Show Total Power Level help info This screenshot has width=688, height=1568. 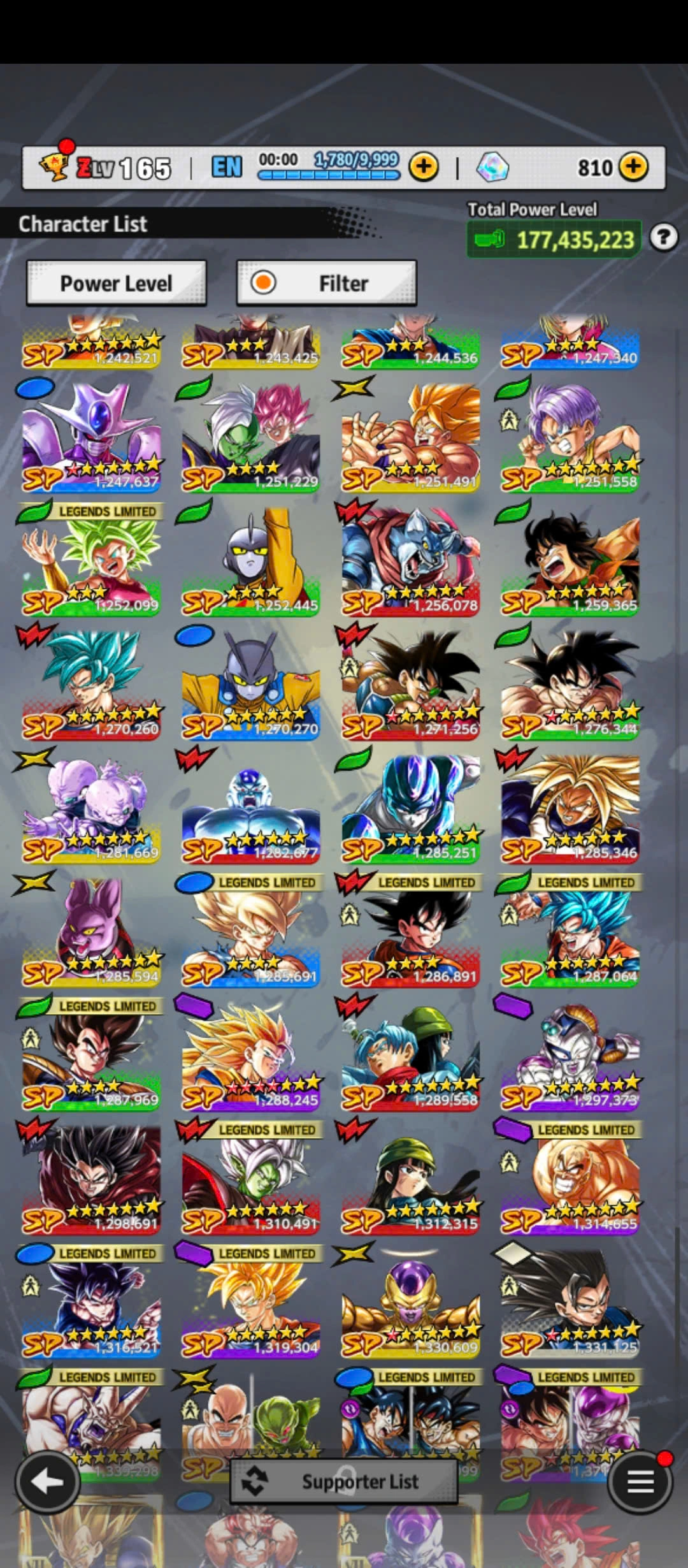click(x=664, y=238)
